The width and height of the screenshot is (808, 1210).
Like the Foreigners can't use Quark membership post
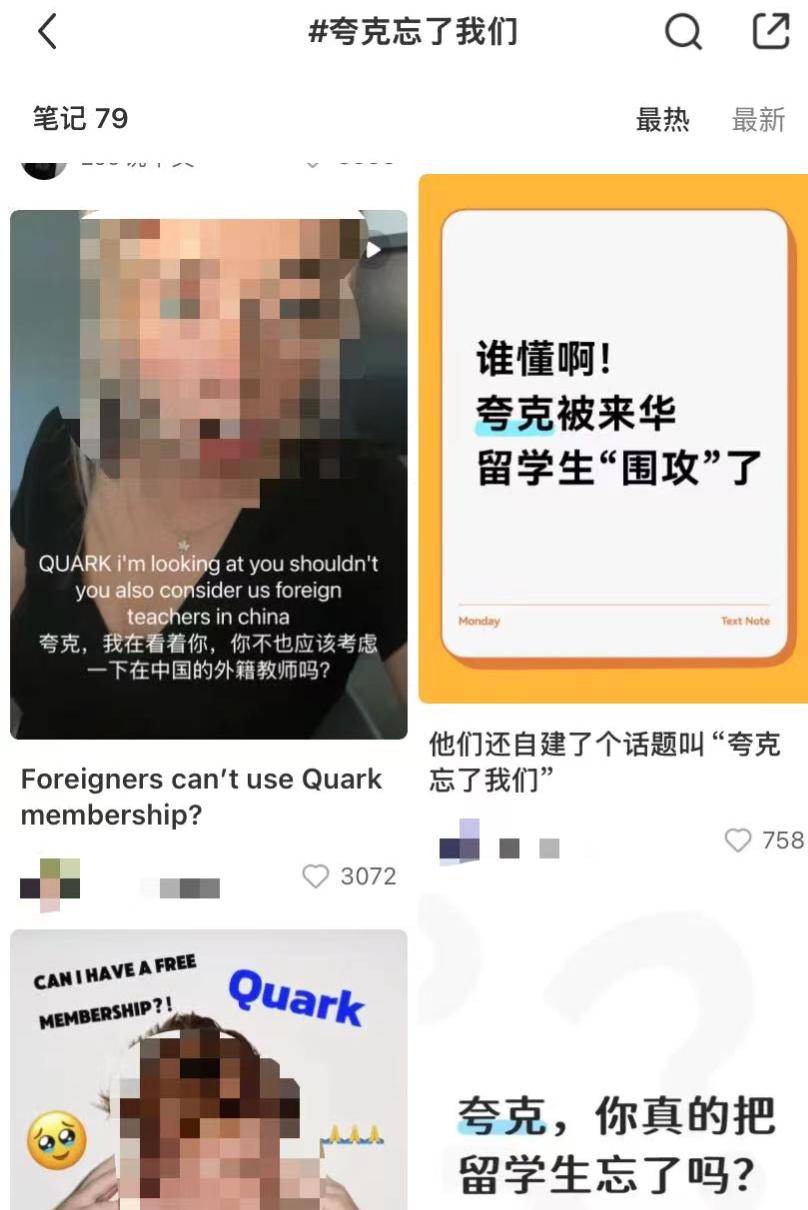pyautogui.click(x=316, y=877)
